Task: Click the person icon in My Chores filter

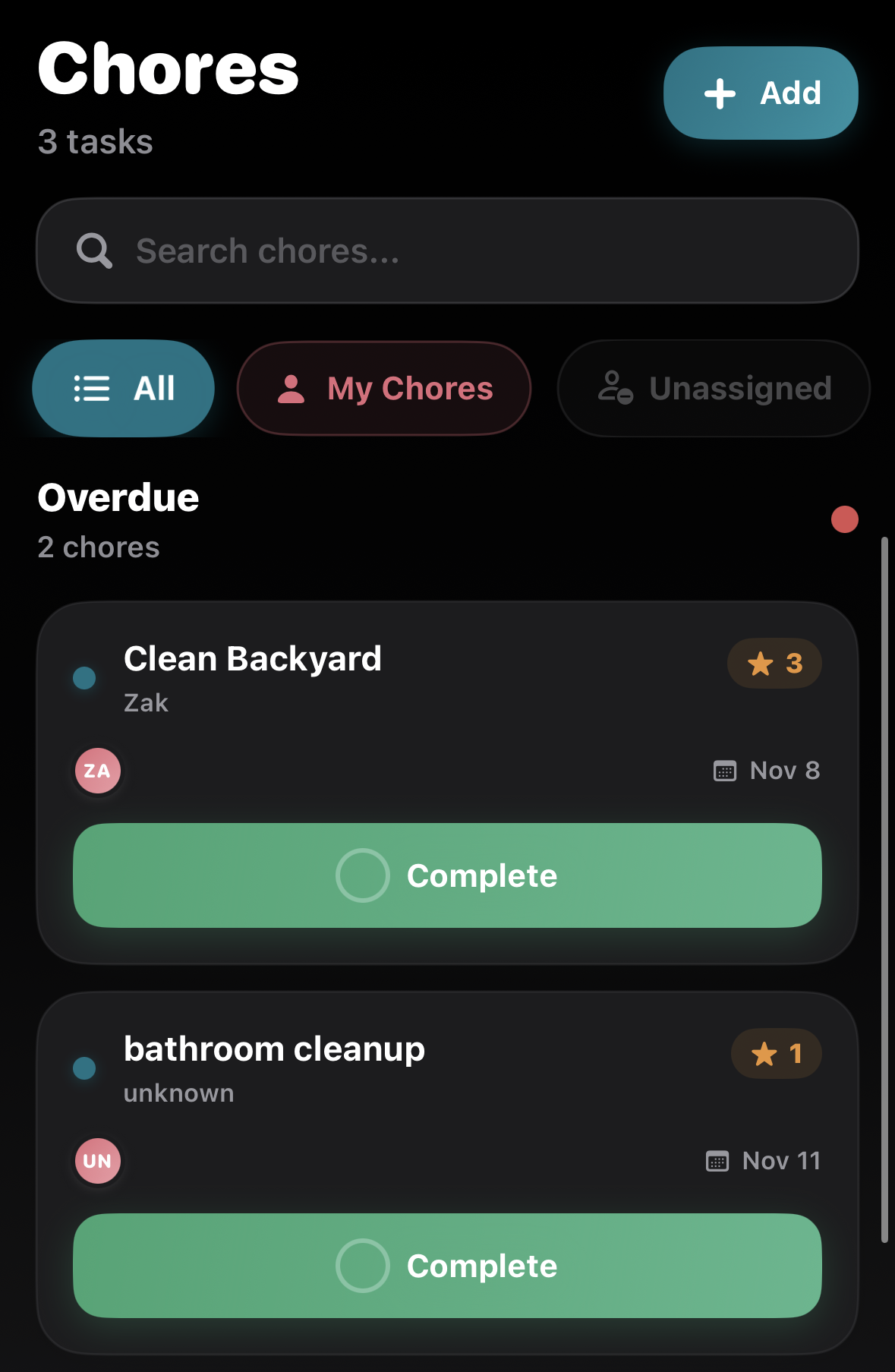Action: 292,388
